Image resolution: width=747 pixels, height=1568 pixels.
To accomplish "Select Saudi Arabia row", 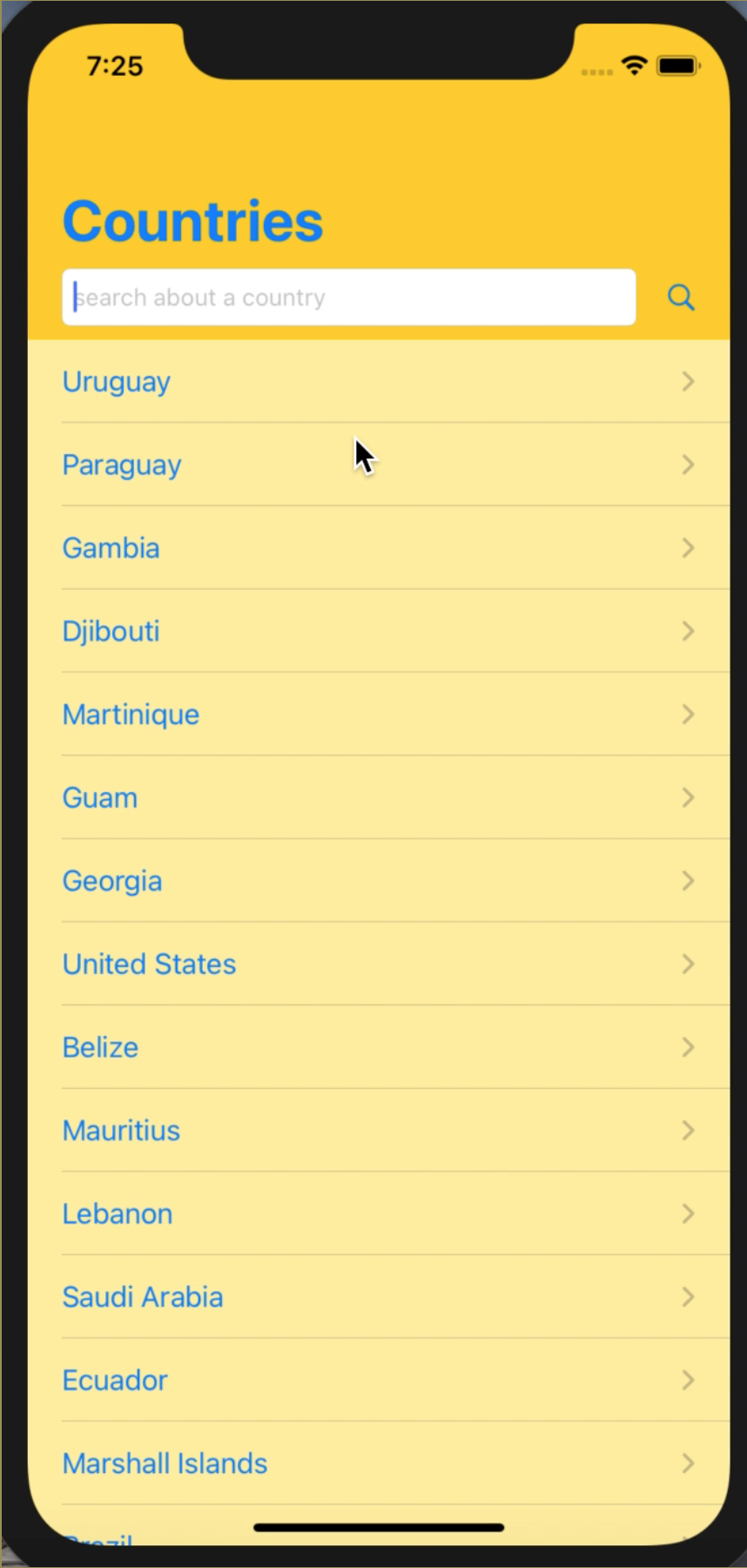I will click(x=143, y=1297).
